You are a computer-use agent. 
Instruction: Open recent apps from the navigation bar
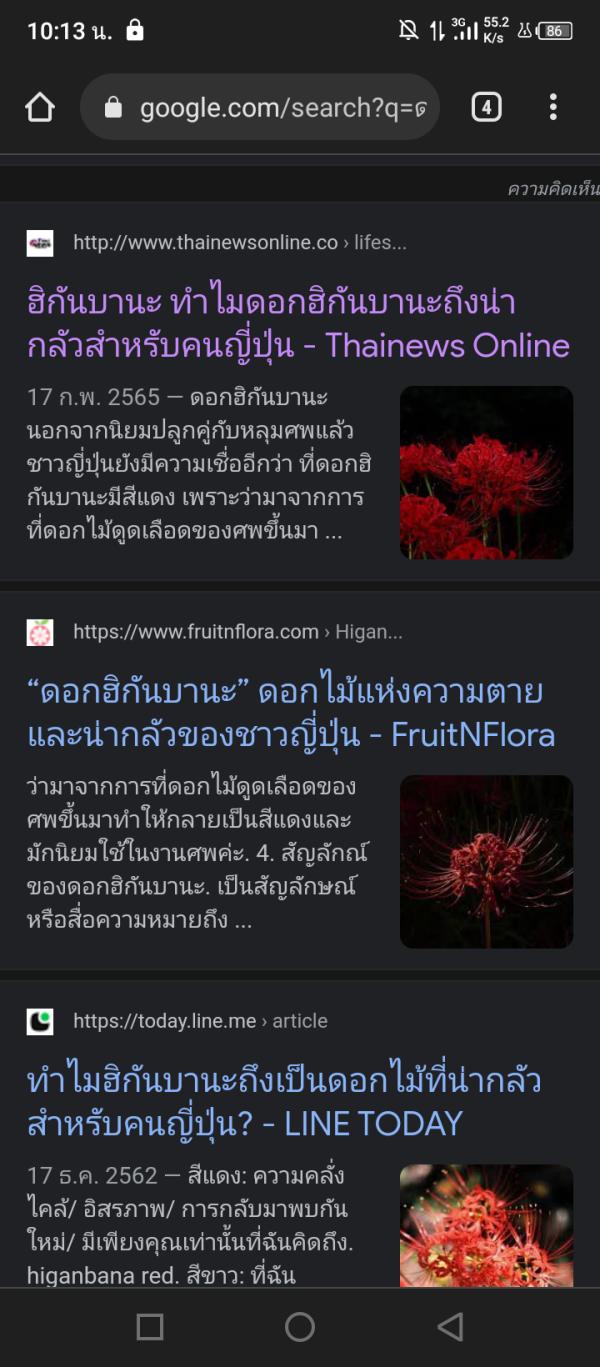tap(150, 1327)
